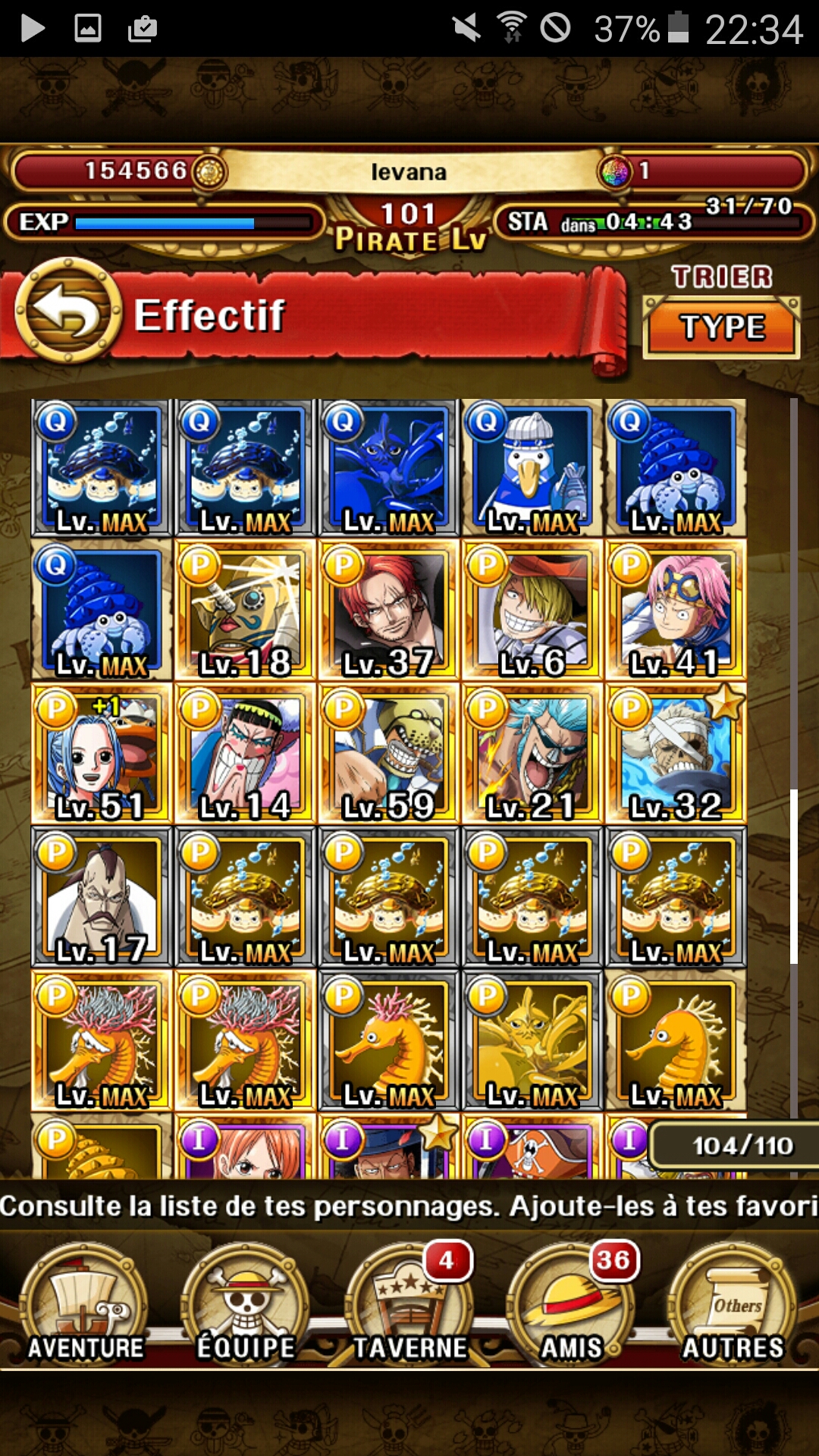Screen dimensions: 819x1456
Task: Select the blue penguin Lv.MAX character
Action: 532,468
